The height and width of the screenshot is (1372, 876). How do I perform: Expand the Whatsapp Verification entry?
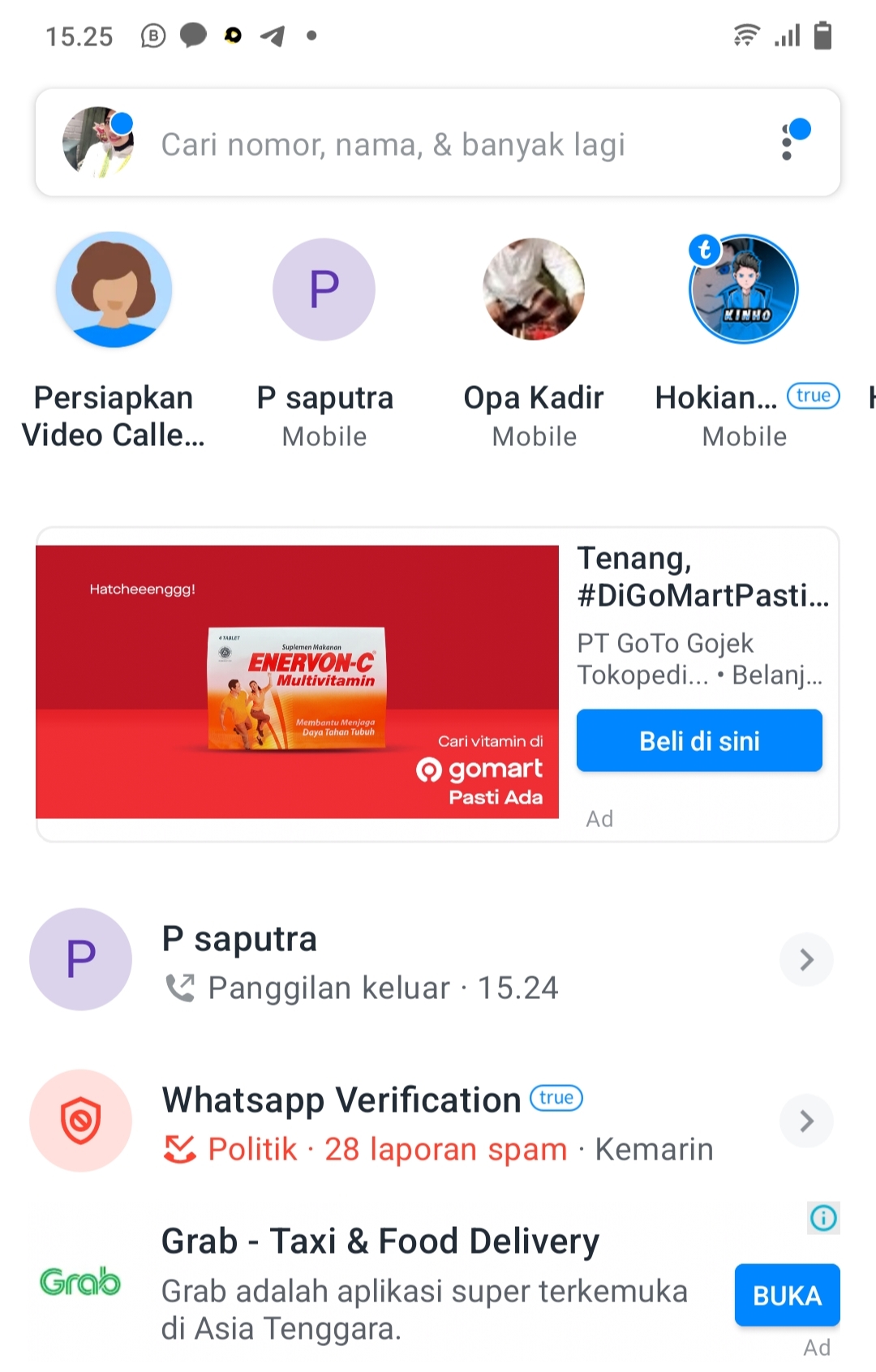pos(805,1121)
